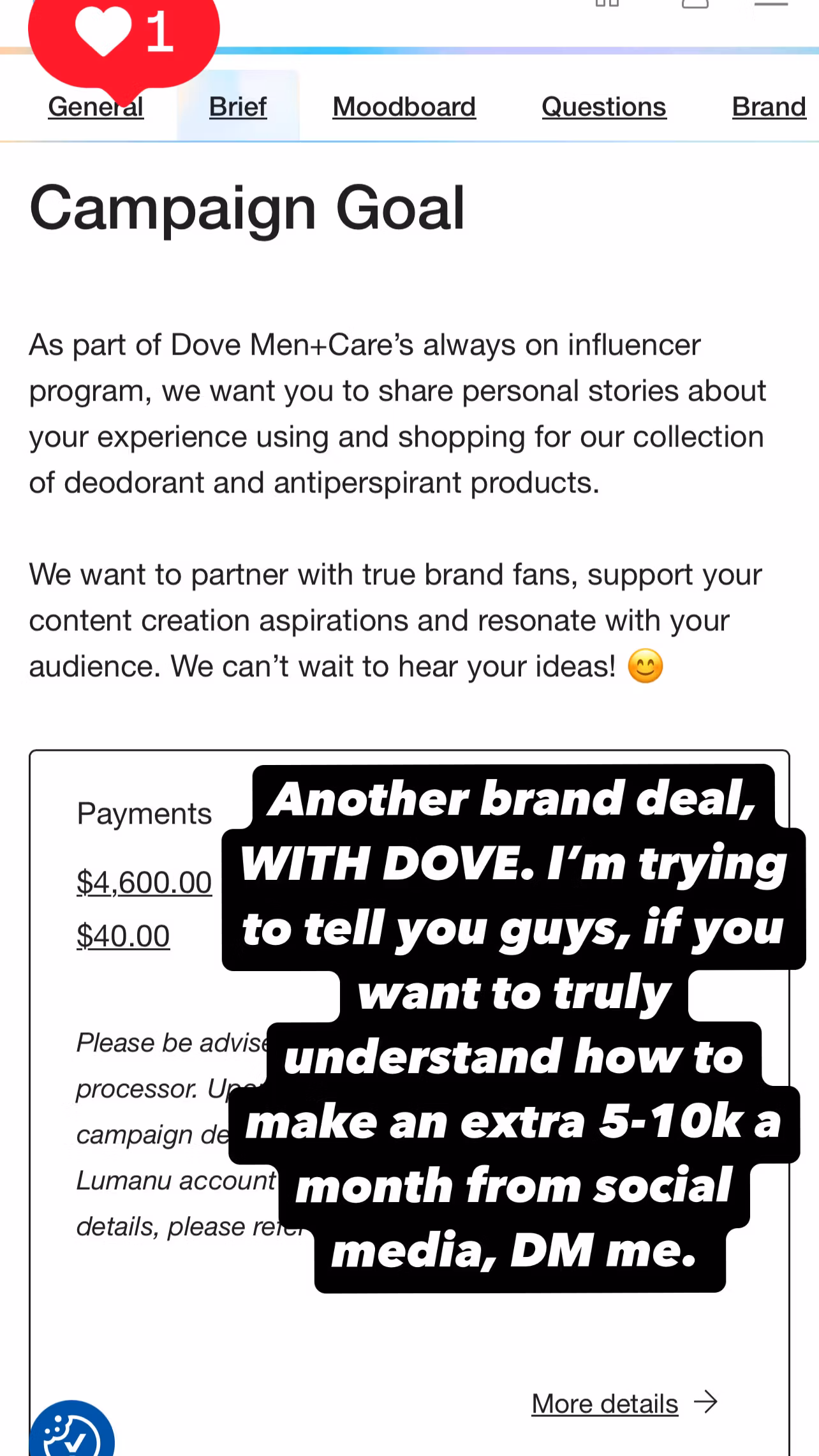
Task: Select the Brand tab
Action: pyautogui.click(x=769, y=107)
